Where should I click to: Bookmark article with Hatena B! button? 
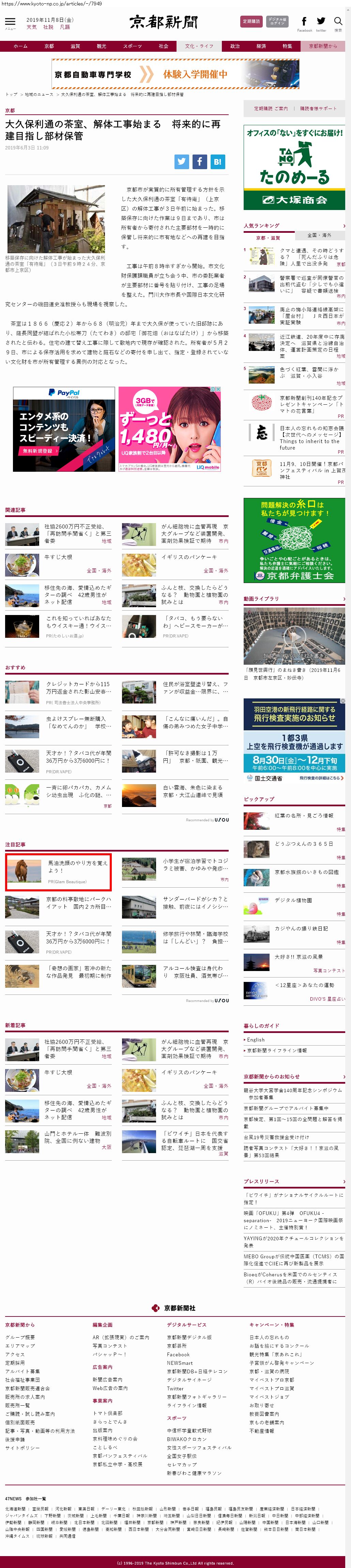[217, 161]
